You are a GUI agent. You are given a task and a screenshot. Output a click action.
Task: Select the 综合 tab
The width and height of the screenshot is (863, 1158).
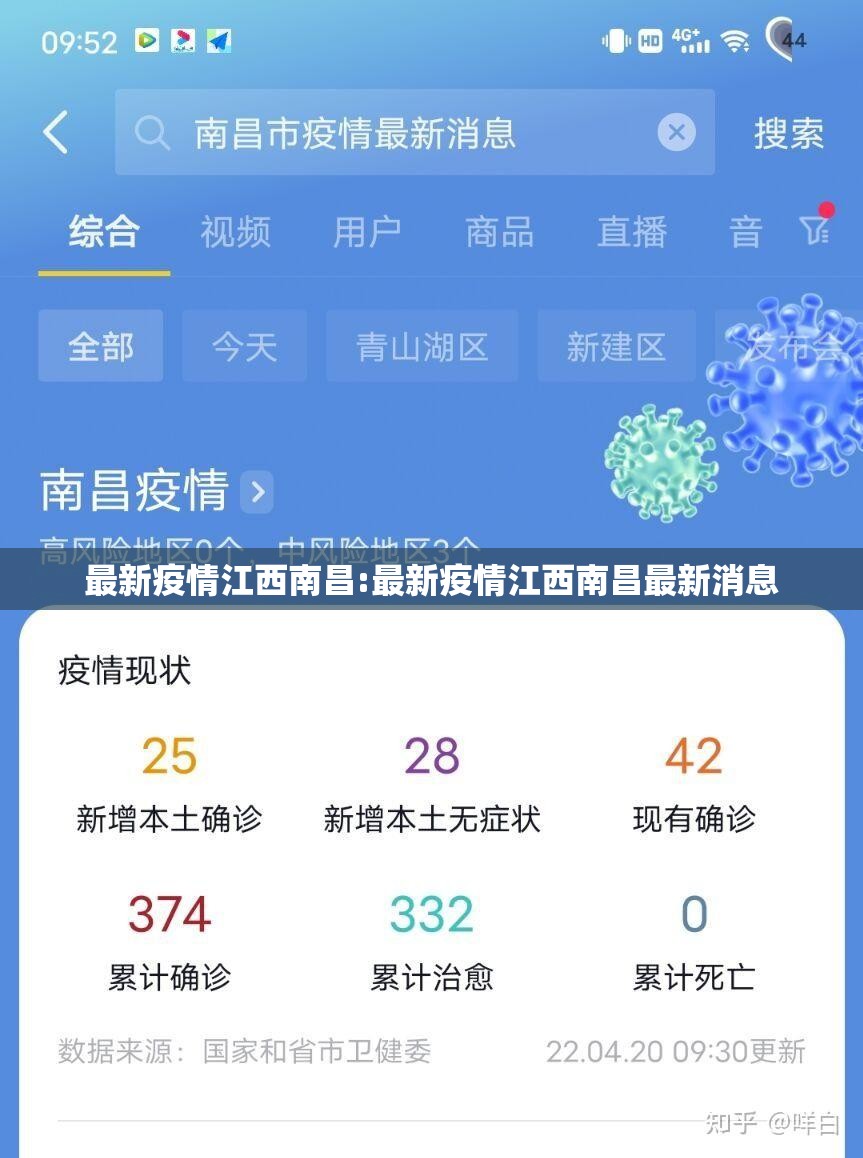(103, 232)
